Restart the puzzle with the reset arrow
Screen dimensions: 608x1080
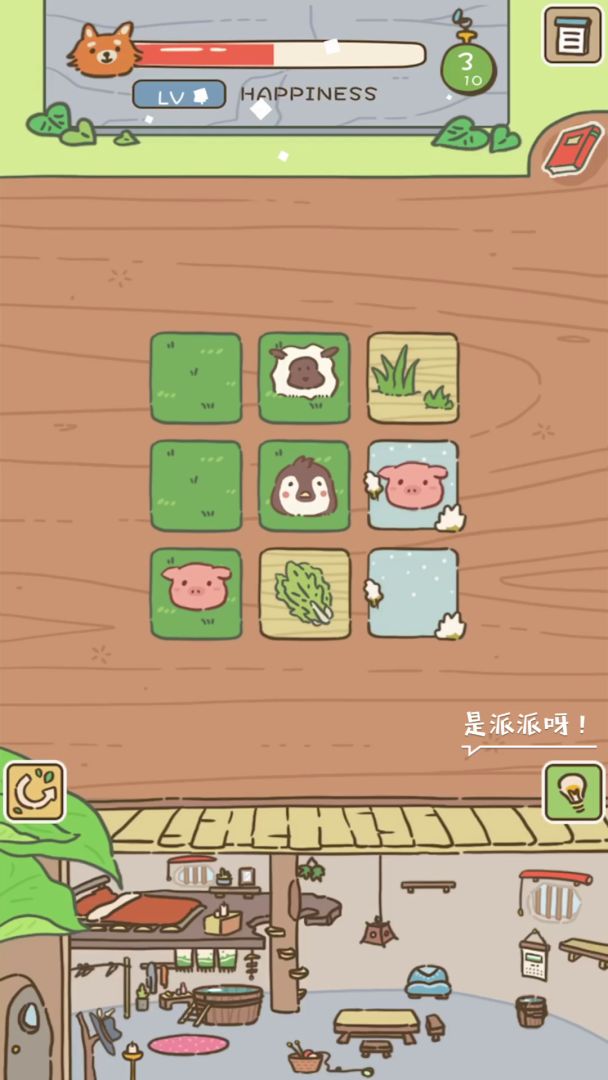coord(35,792)
